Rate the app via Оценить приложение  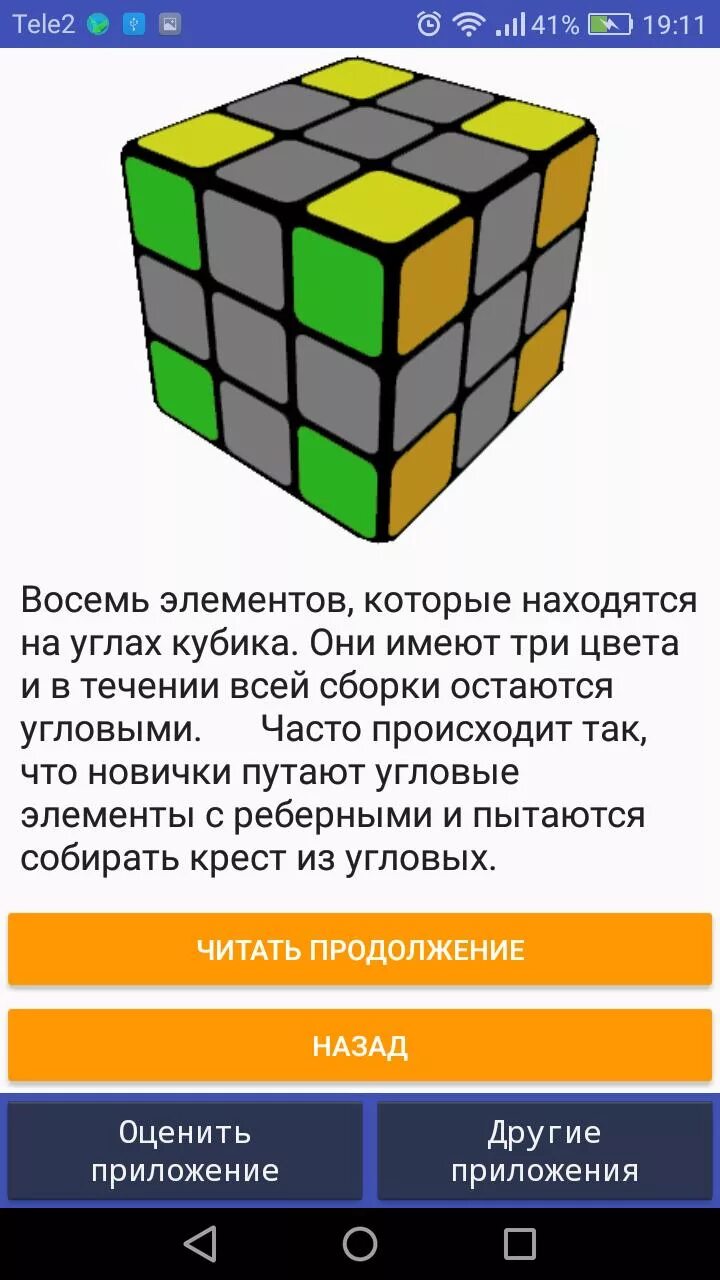(x=184, y=1151)
